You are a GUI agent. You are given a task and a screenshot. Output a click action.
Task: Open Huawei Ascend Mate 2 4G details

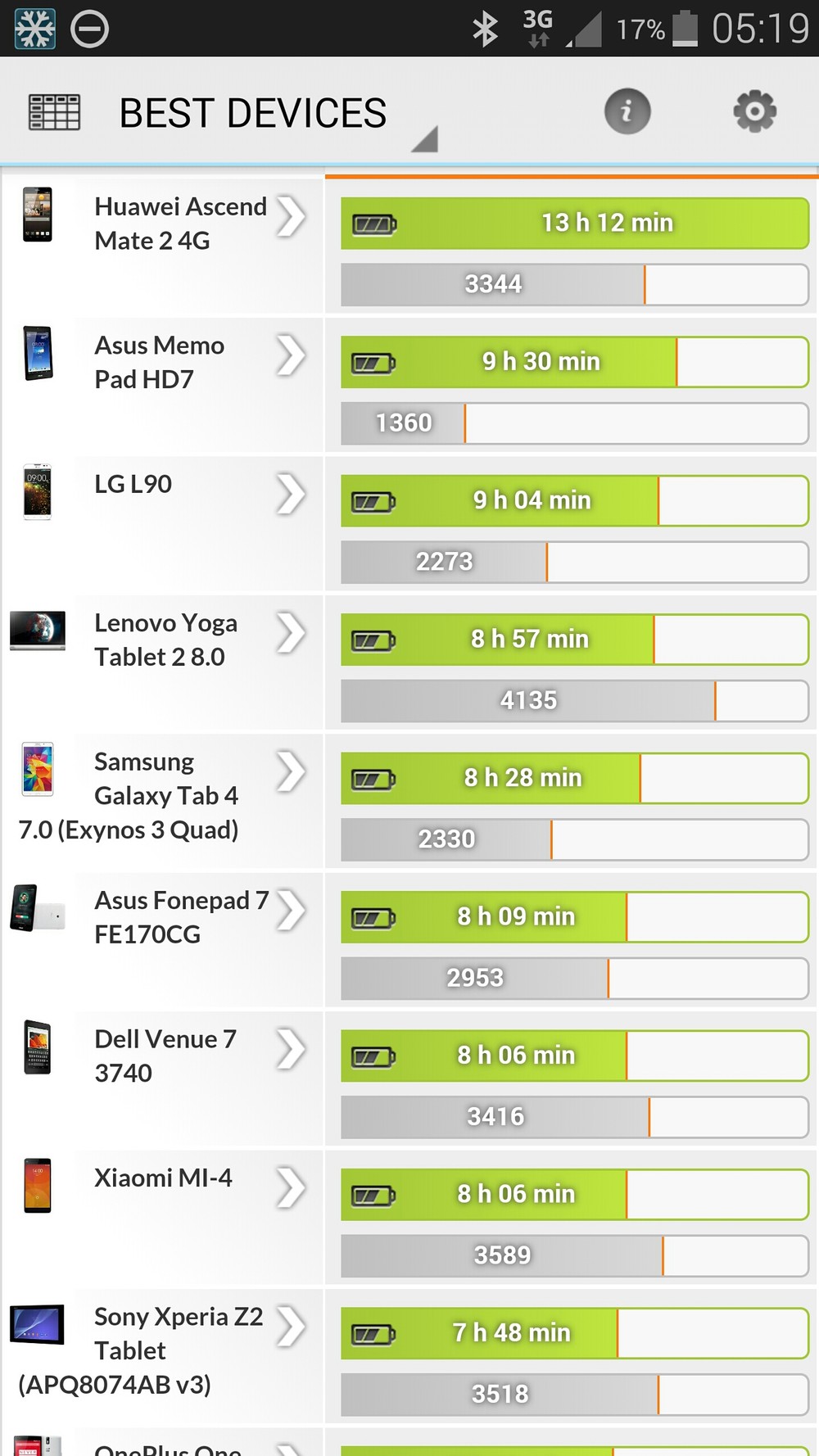[x=162, y=246]
